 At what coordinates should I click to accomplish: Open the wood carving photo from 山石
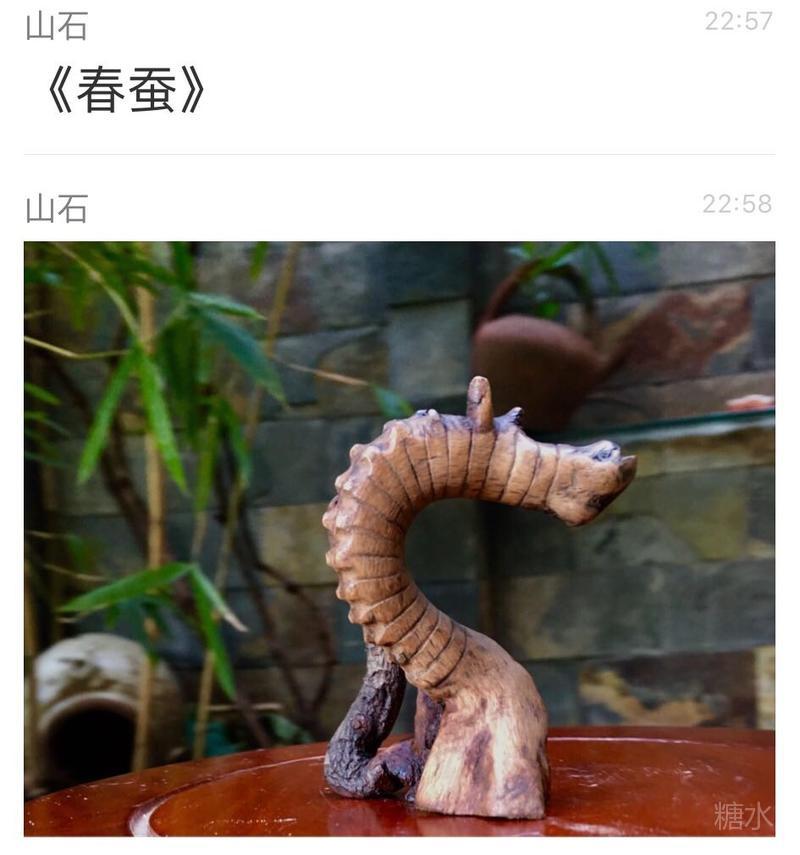pyautogui.click(x=399, y=538)
